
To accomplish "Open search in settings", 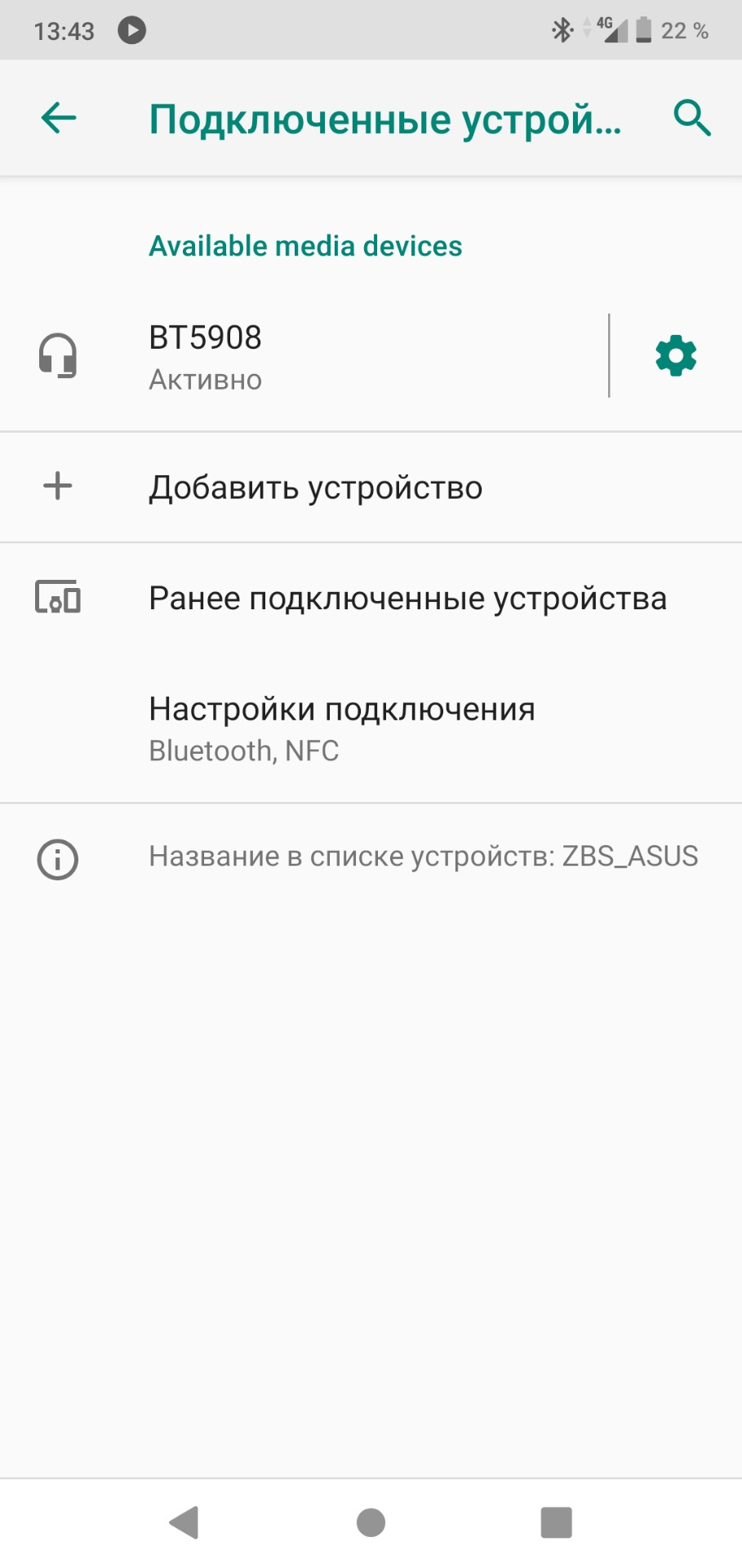I will [x=691, y=118].
